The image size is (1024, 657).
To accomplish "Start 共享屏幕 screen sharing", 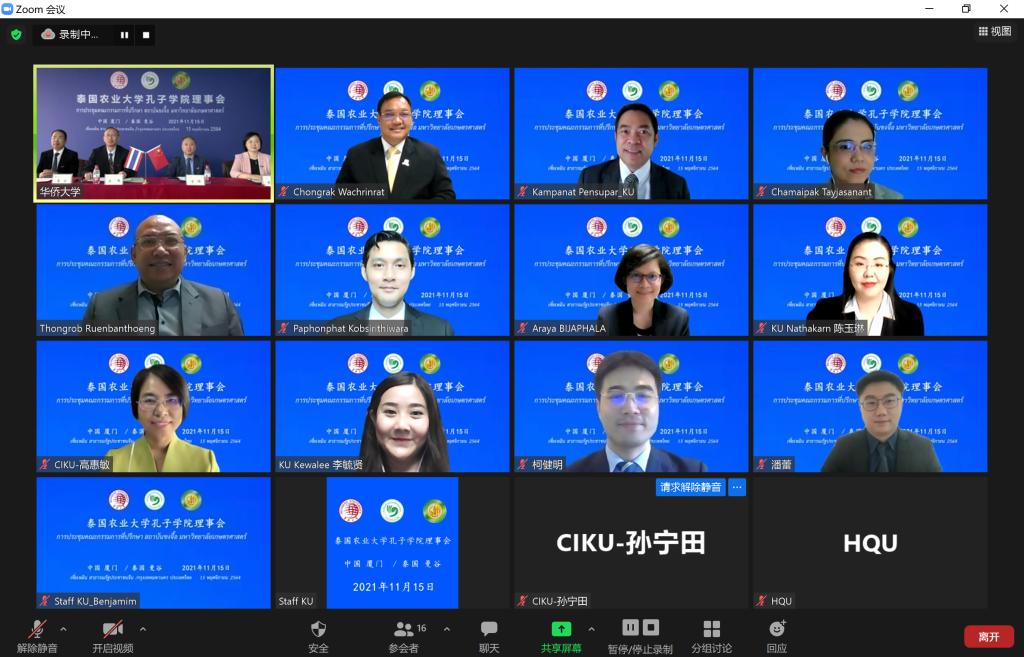I will coord(561,635).
